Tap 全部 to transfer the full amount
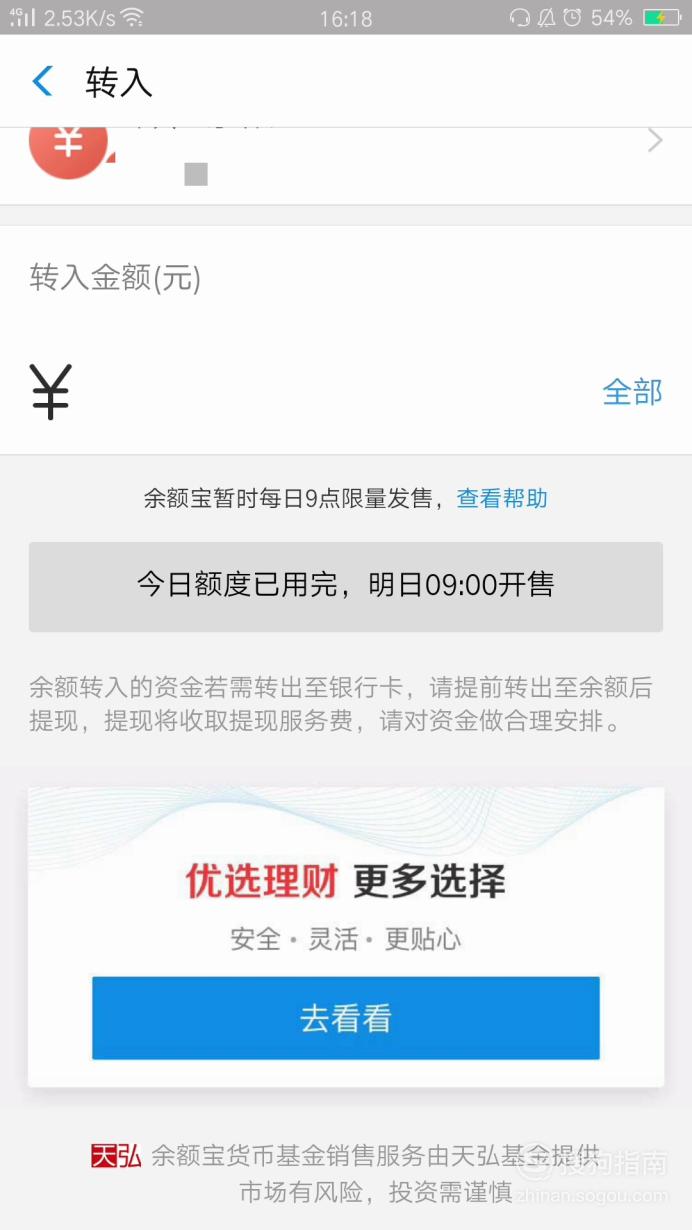 point(632,392)
